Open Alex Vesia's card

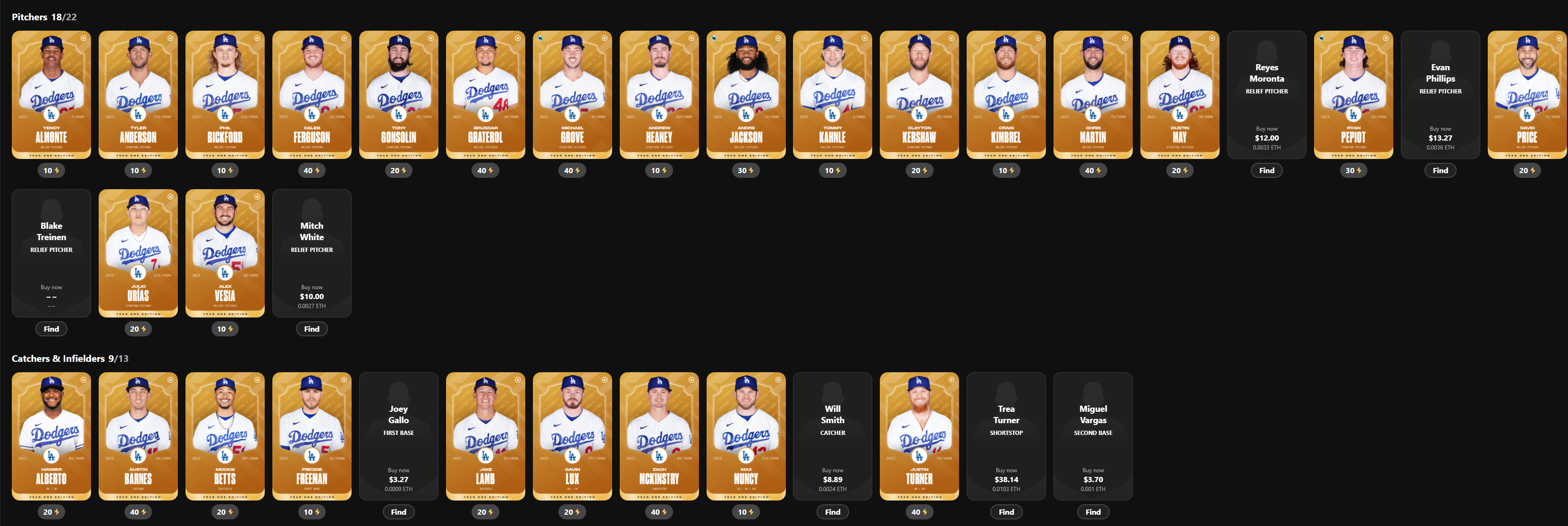pos(225,252)
